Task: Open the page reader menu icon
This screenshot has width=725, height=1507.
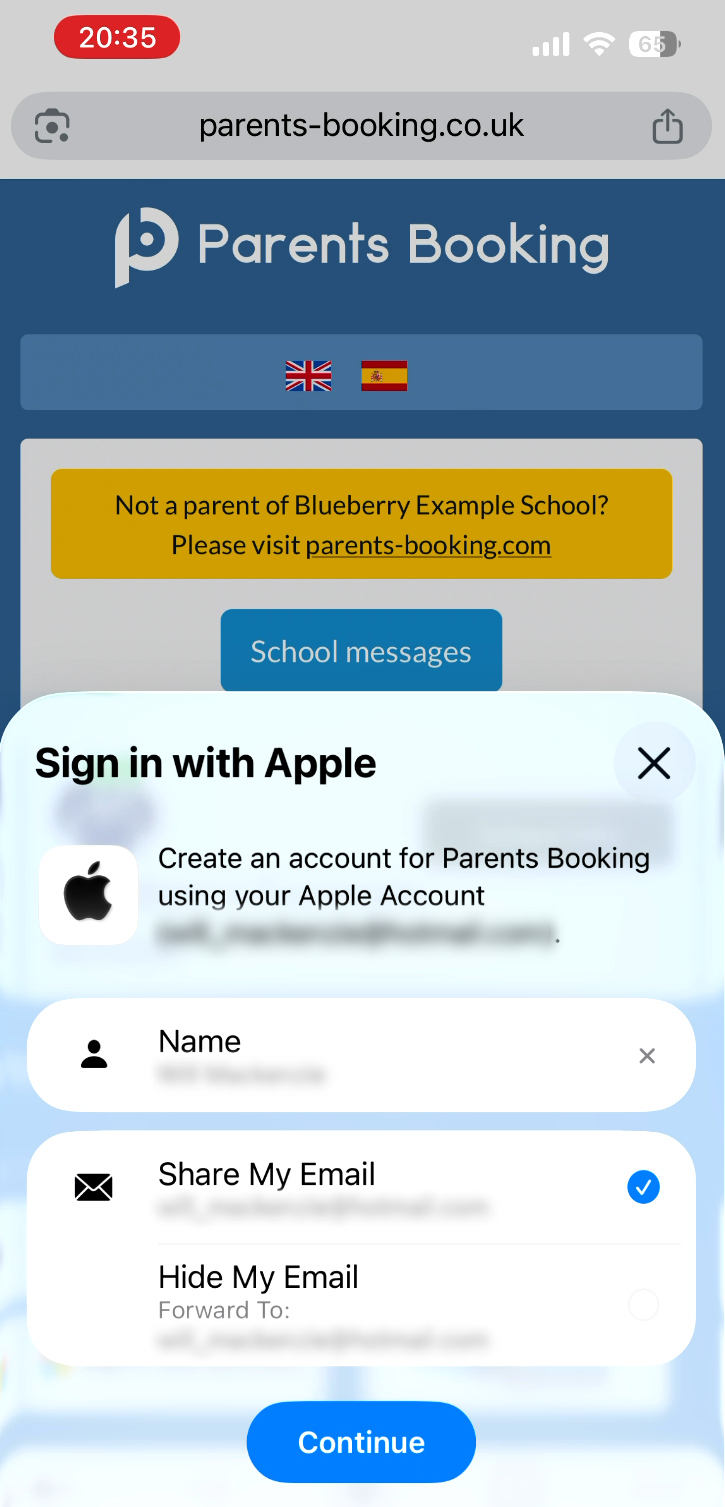Action: pyautogui.click(x=52, y=126)
